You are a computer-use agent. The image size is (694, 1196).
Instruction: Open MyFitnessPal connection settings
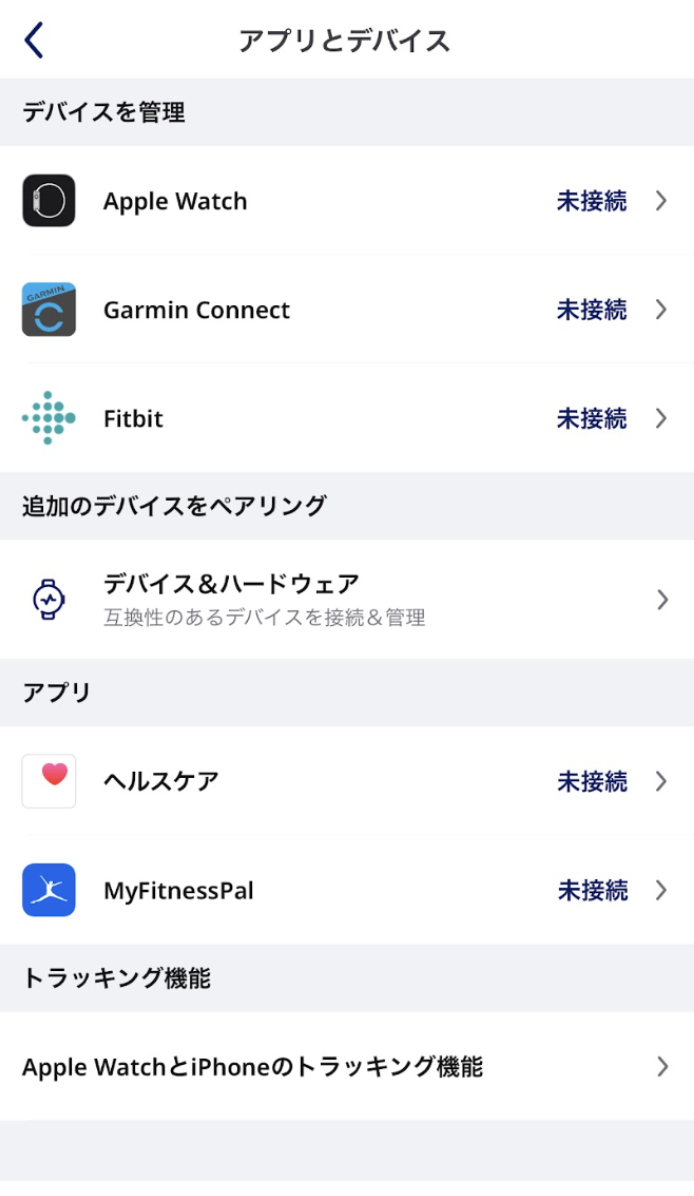pyautogui.click(x=346, y=890)
